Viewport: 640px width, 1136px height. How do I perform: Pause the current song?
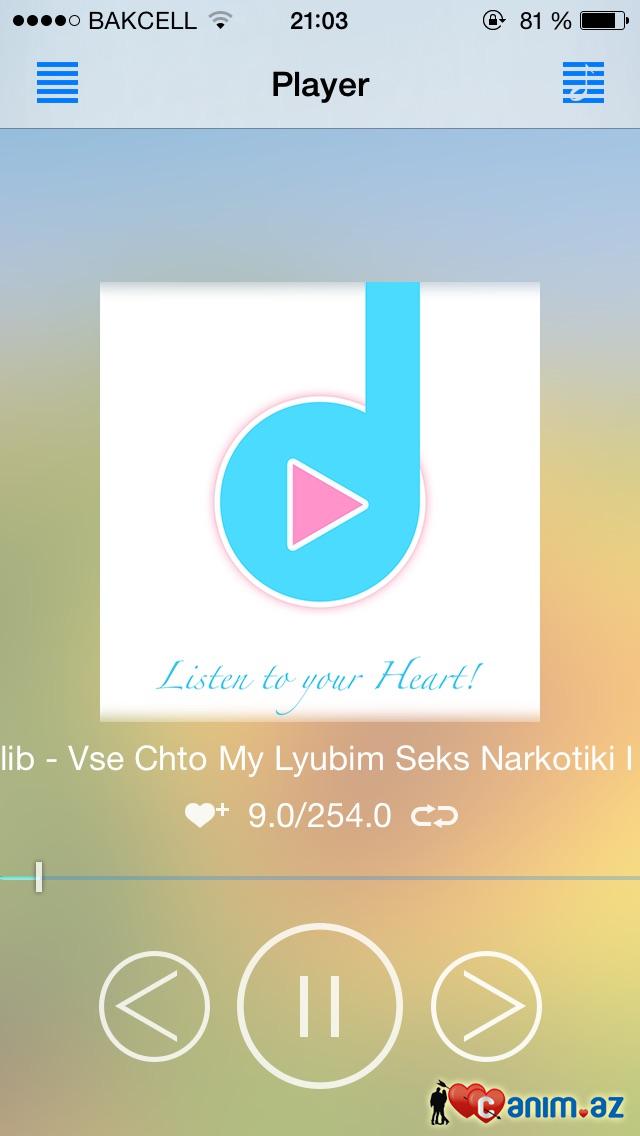tap(320, 1005)
